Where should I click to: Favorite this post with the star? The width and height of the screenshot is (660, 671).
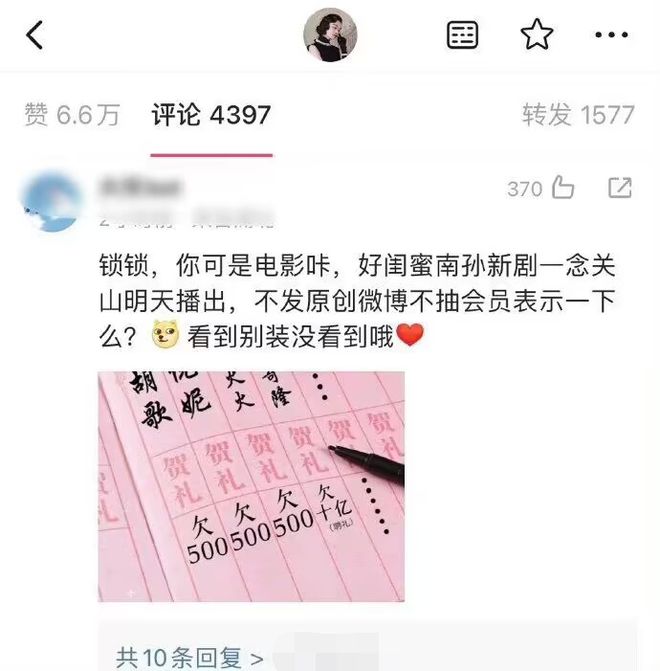537,36
